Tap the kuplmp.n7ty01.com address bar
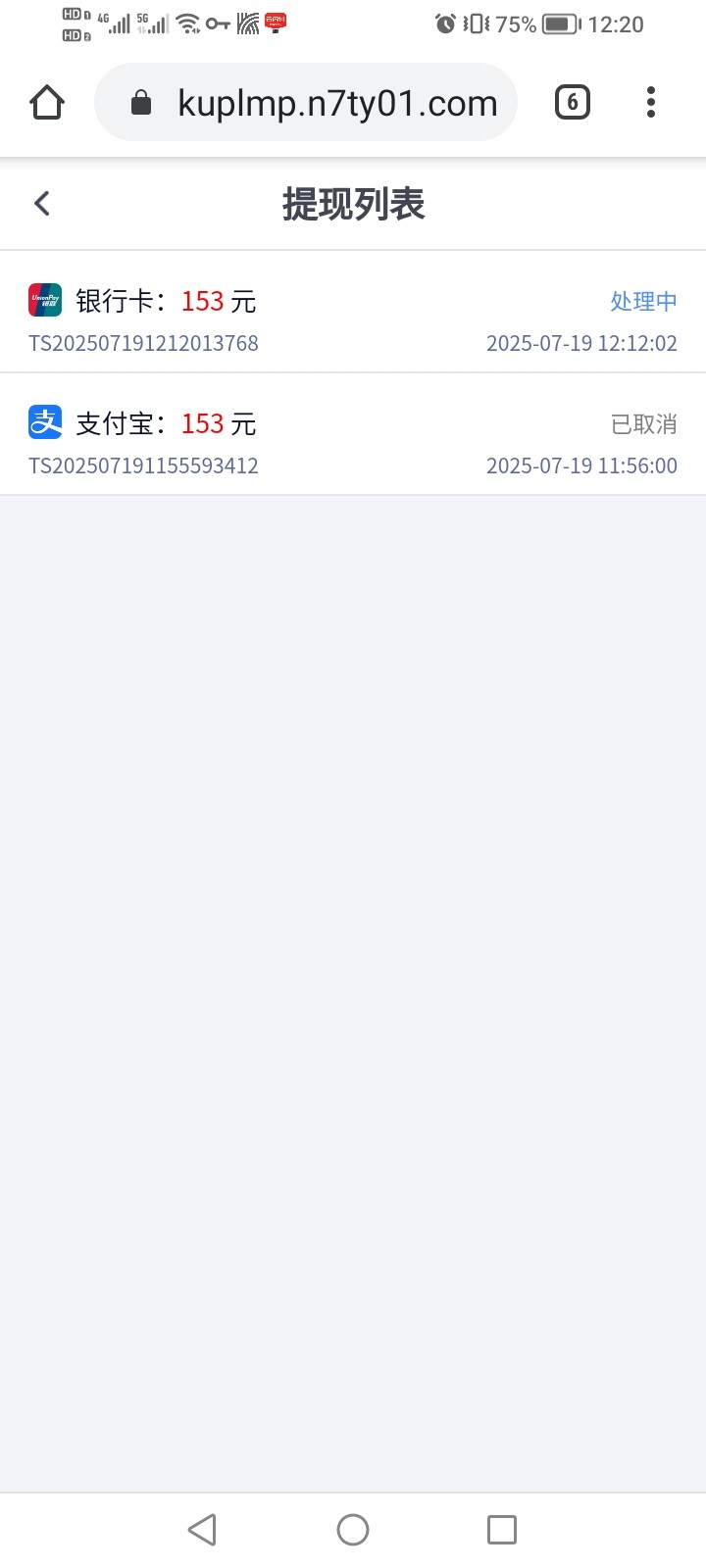This screenshot has width=706, height=1568. click(306, 102)
